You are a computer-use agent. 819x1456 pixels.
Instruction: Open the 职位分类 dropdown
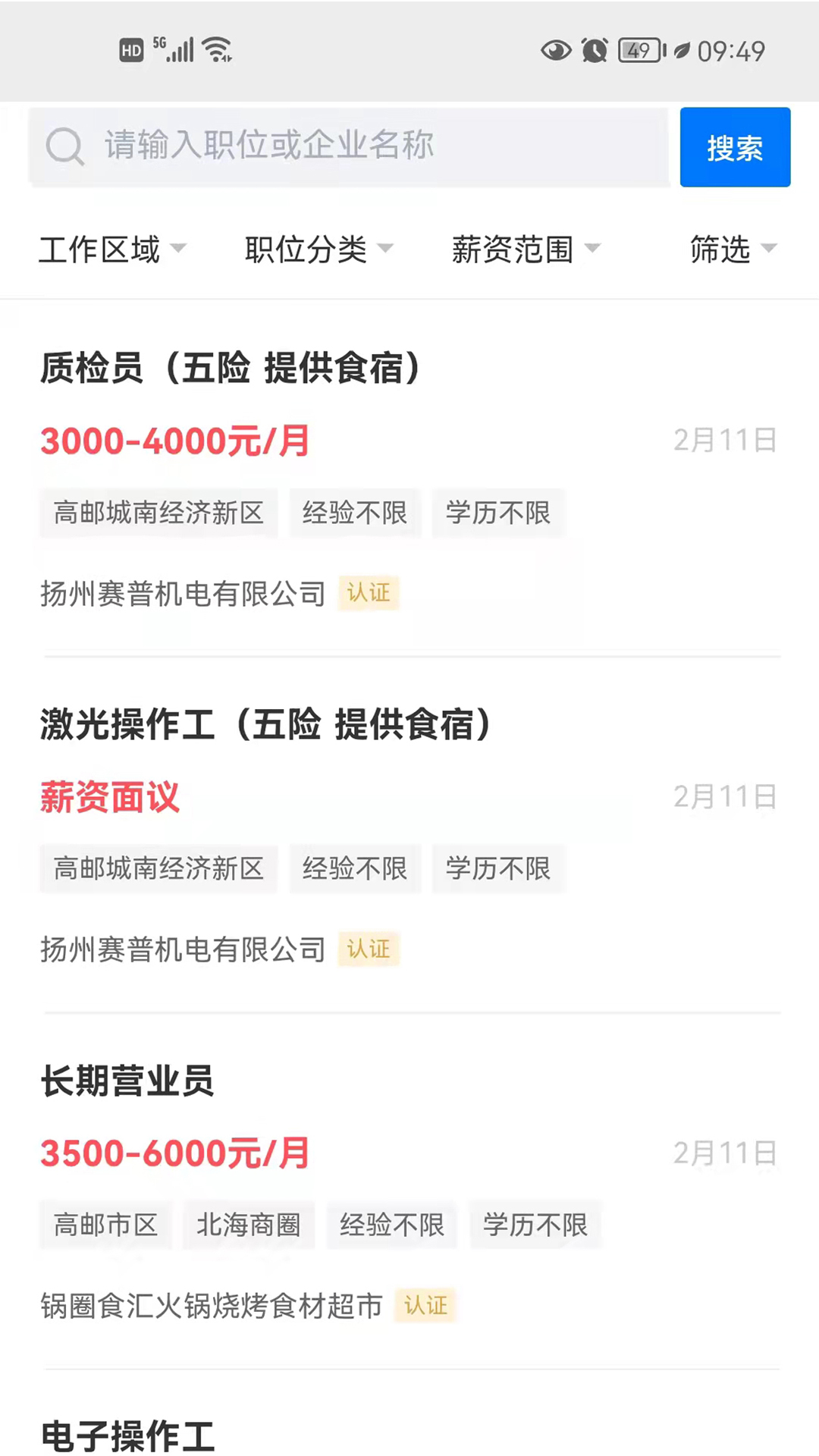tap(317, 249)
